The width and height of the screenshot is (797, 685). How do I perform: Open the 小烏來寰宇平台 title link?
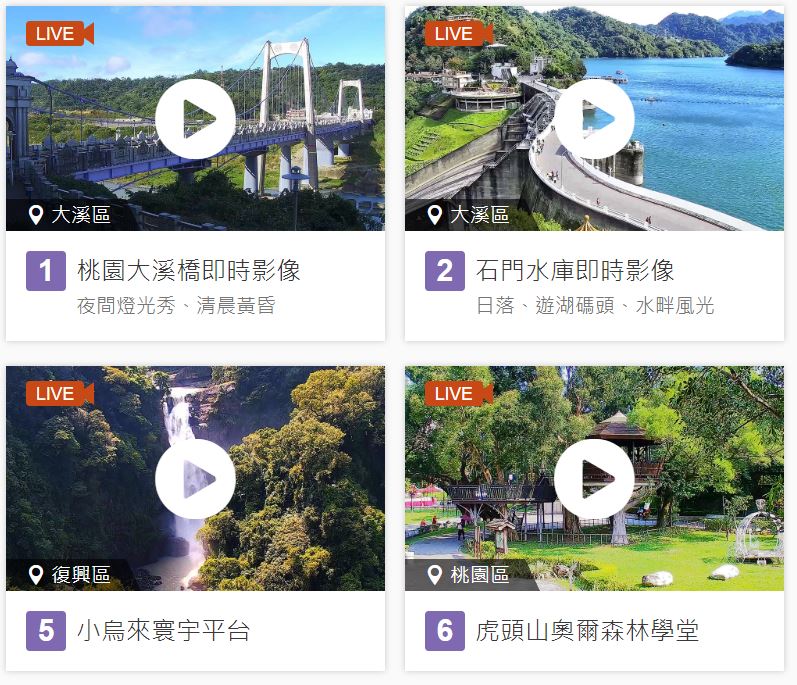163,631
